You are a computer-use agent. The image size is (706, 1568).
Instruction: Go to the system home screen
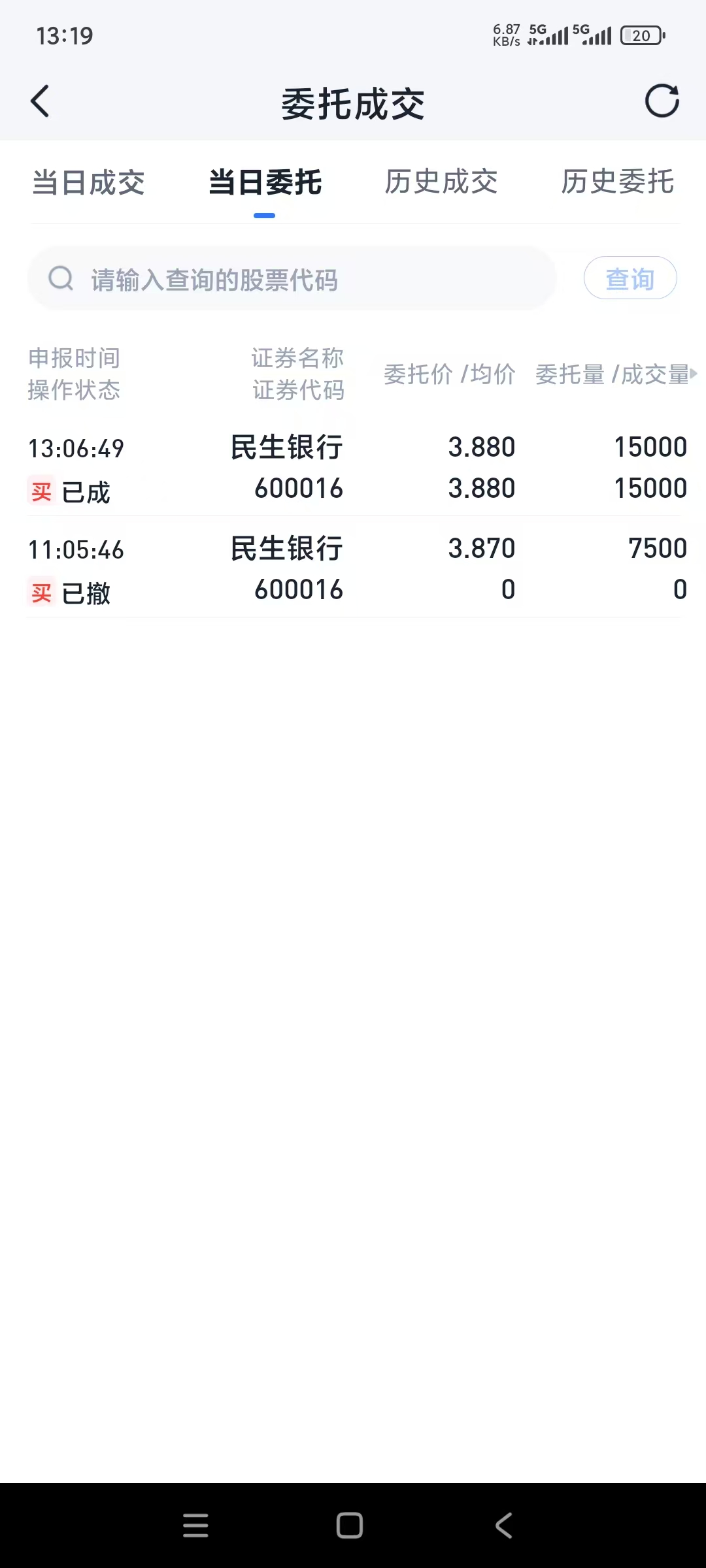tap(350, 1526)
